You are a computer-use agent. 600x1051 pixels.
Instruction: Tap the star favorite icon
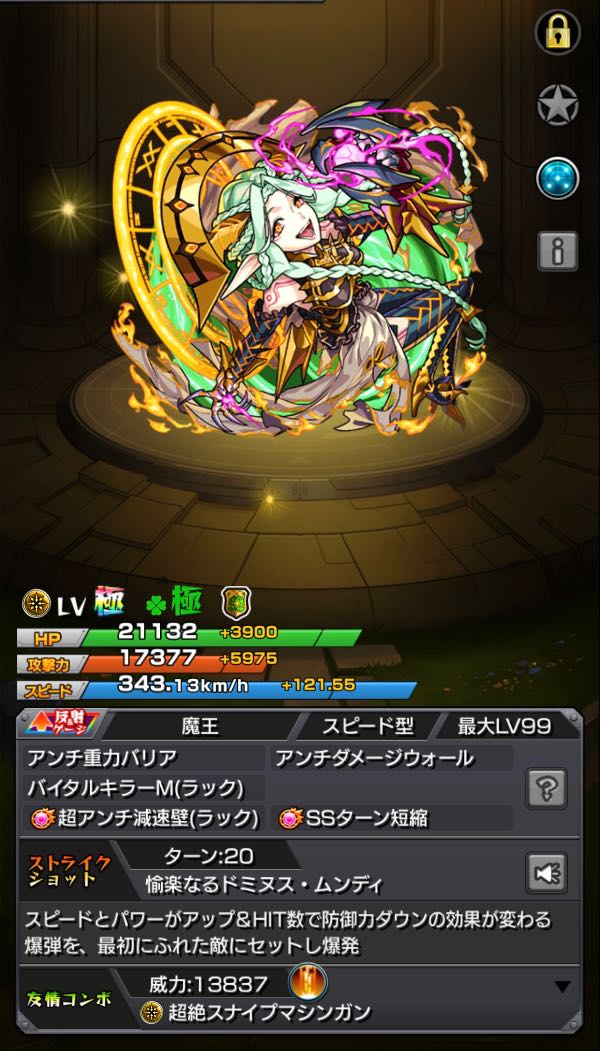point(558,106)
